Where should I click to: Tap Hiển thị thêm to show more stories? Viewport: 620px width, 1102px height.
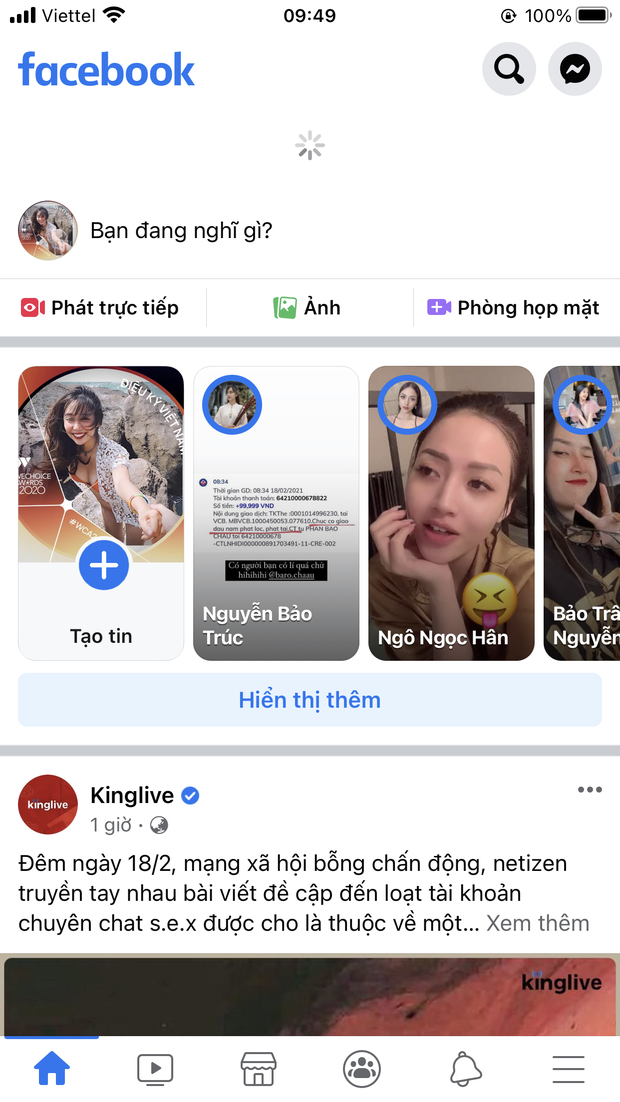pos(309,699)
